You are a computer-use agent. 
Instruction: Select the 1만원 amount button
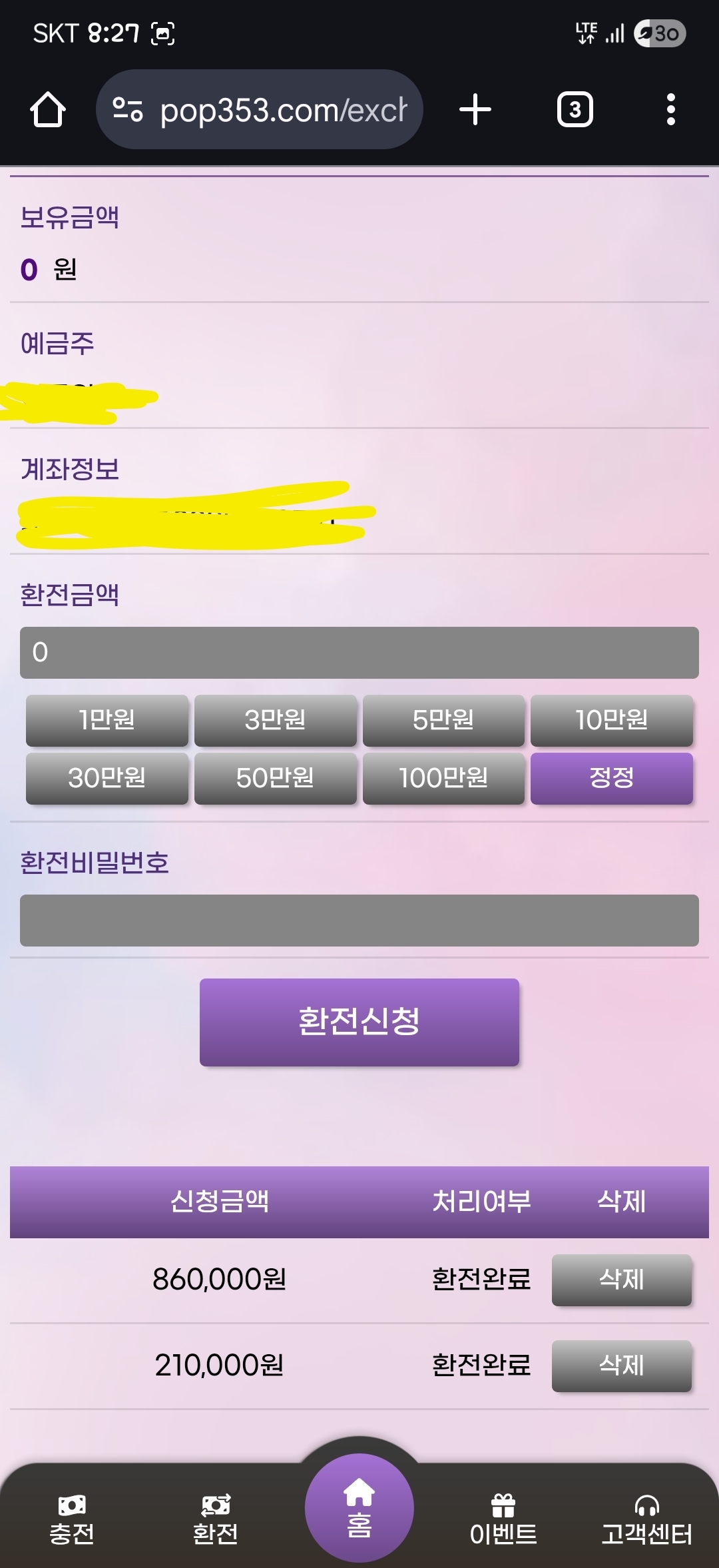(x=107, y=720)
